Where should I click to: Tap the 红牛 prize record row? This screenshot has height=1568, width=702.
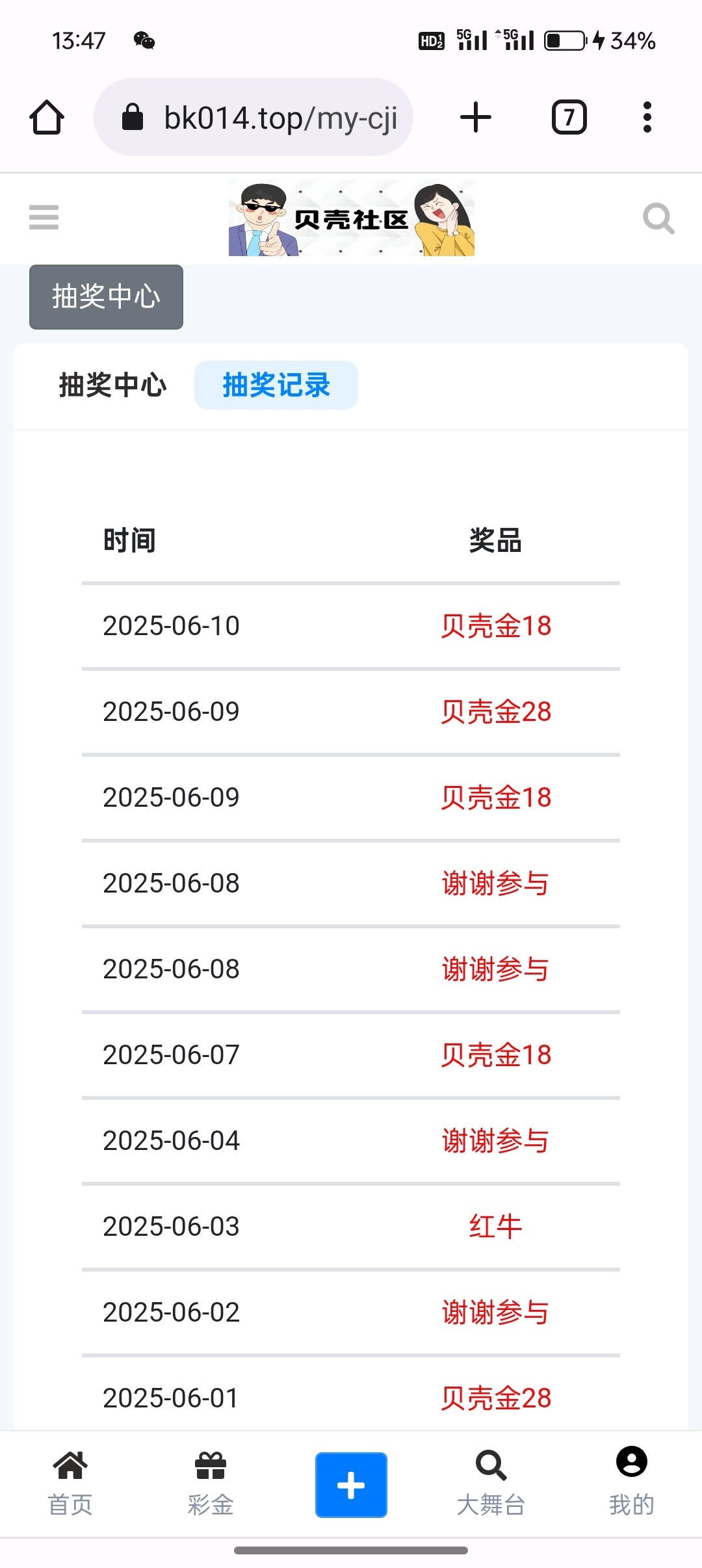pos(494,1226)
